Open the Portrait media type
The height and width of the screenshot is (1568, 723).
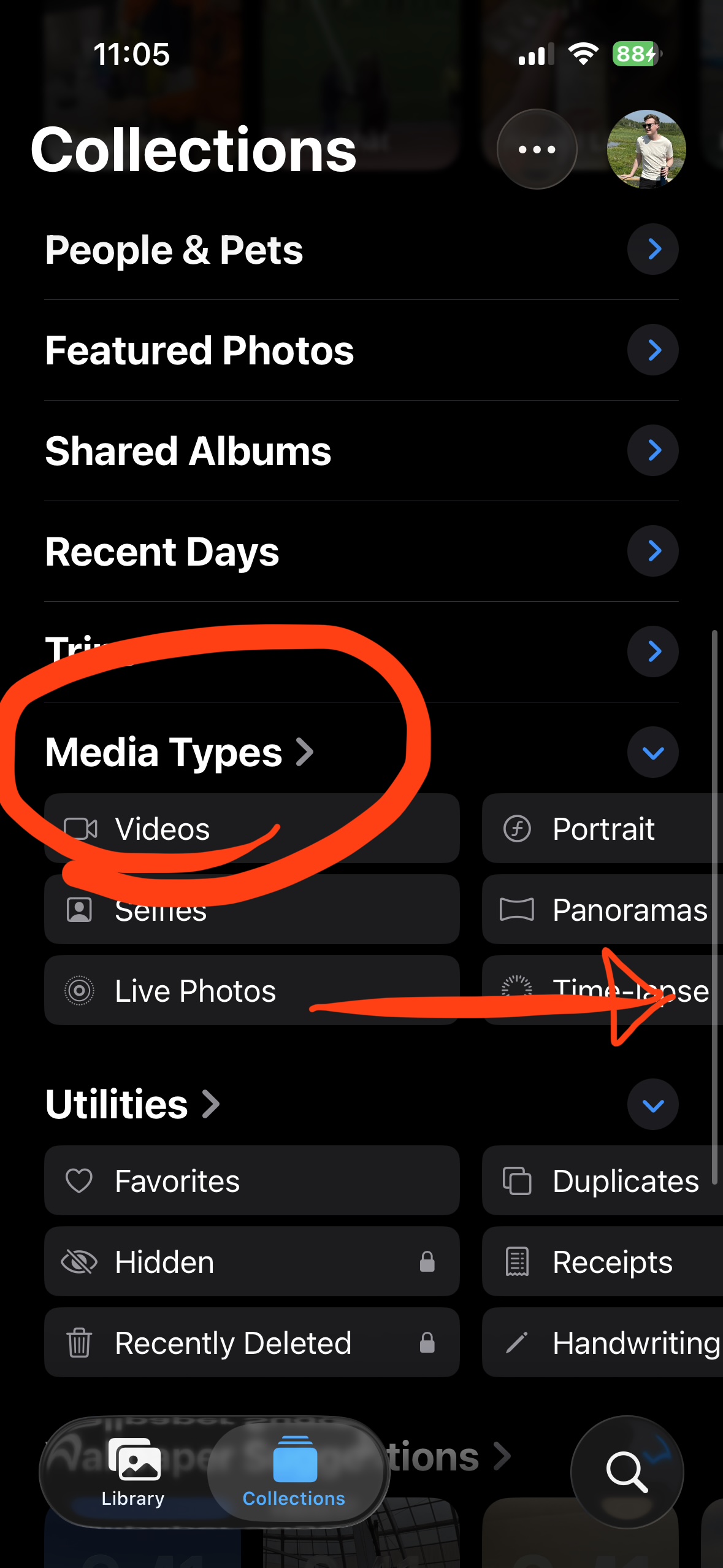602,829
